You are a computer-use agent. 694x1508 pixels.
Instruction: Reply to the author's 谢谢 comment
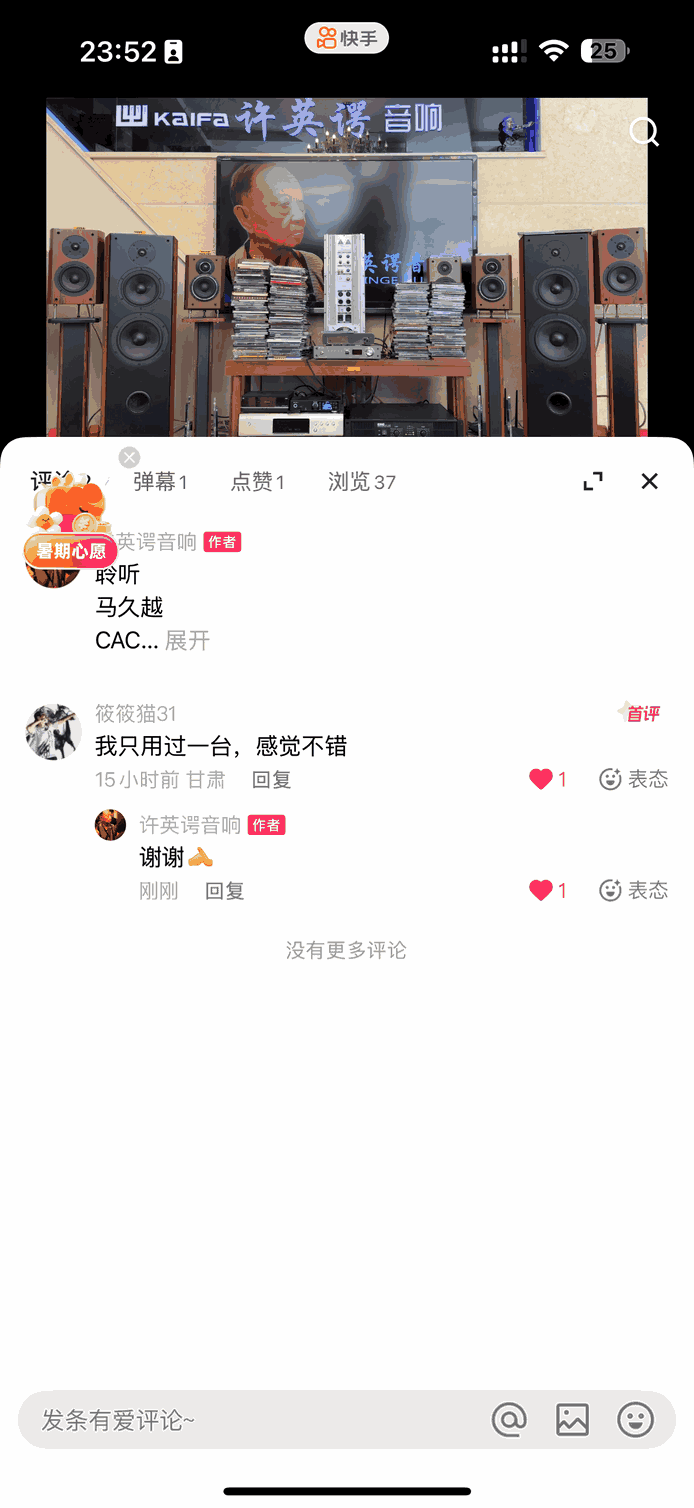[224, 891]
